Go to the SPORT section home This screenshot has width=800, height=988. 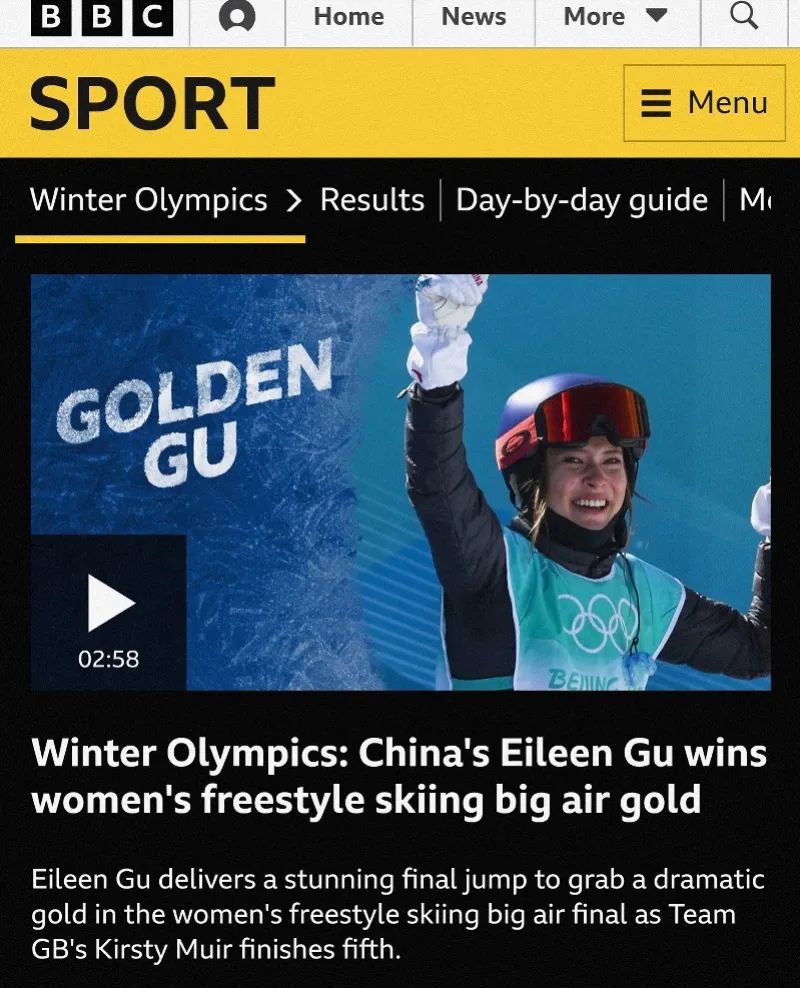coord(152,104)
